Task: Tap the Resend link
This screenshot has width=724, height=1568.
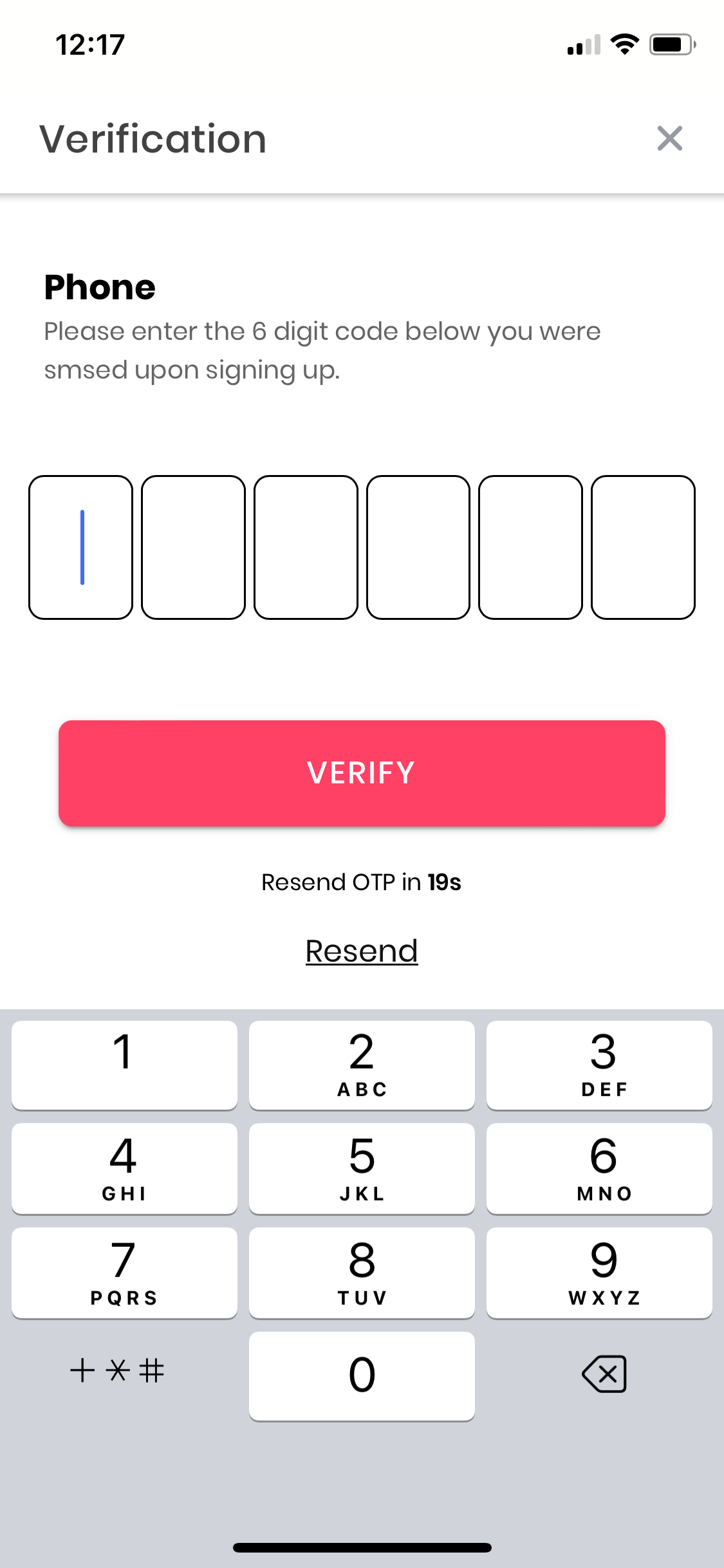Action: pos(362,951)
